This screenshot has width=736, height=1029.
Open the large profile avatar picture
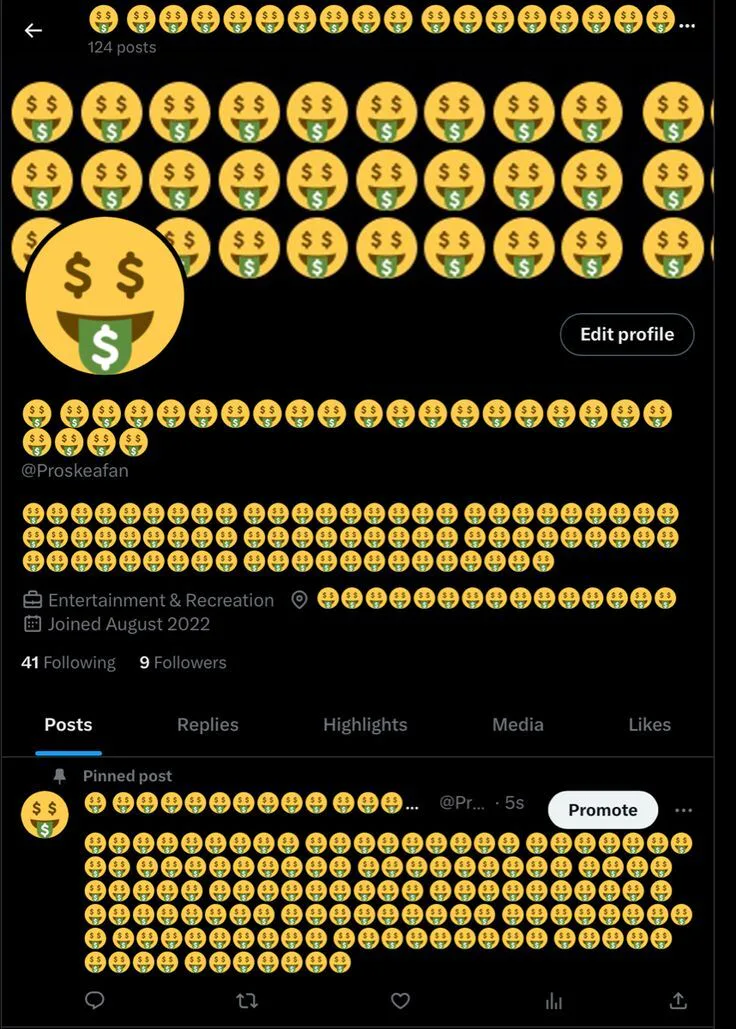coord(105,295)
